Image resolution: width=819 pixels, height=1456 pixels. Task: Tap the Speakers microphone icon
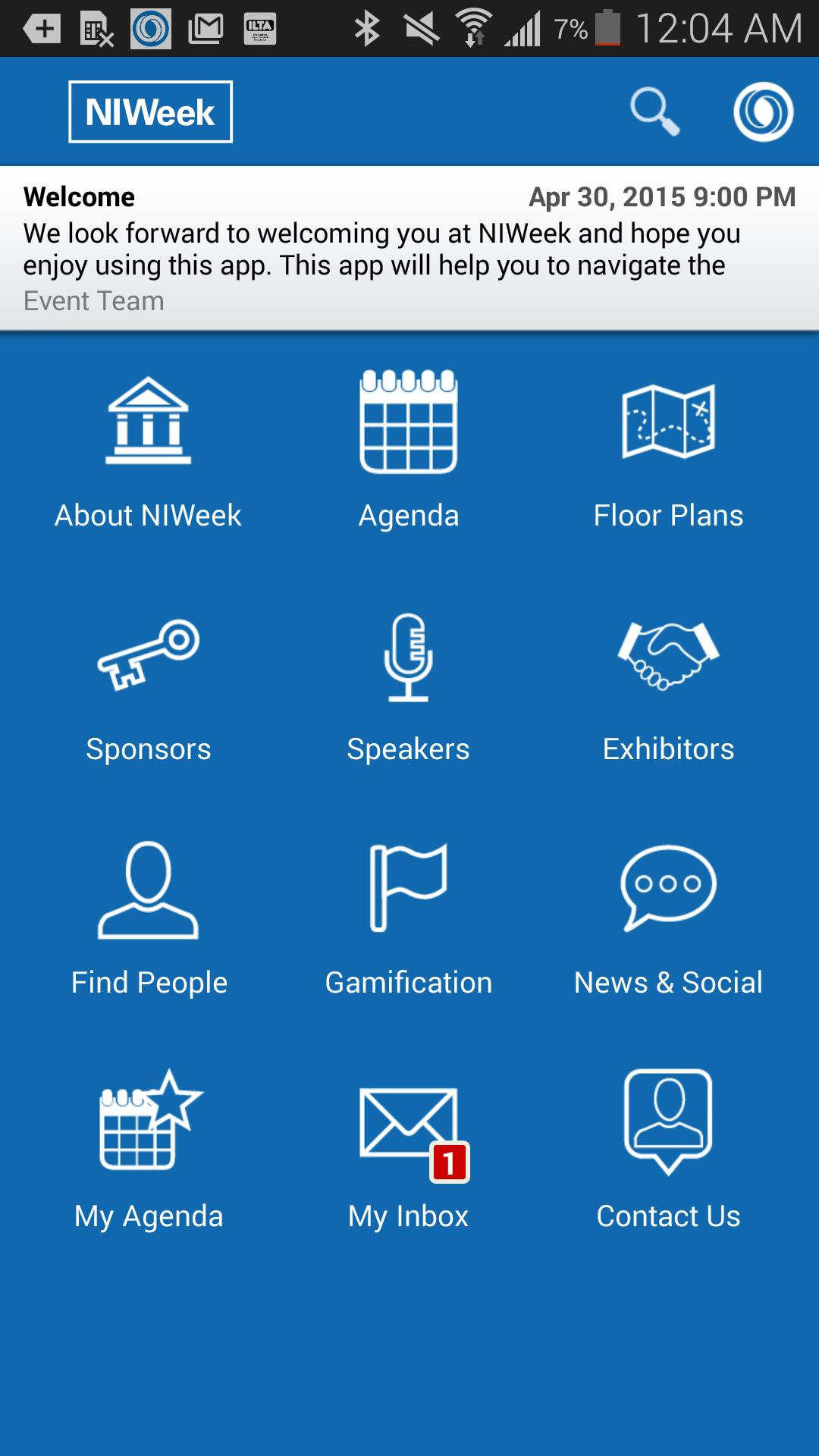409,658
